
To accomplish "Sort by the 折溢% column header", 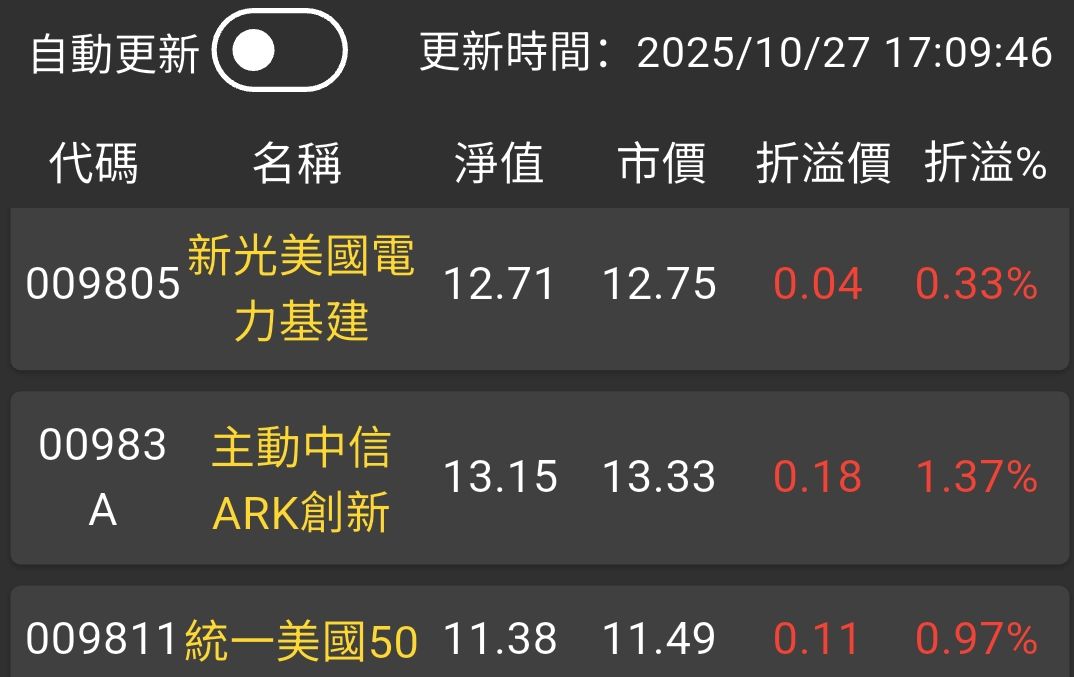I will pos(985,163).
